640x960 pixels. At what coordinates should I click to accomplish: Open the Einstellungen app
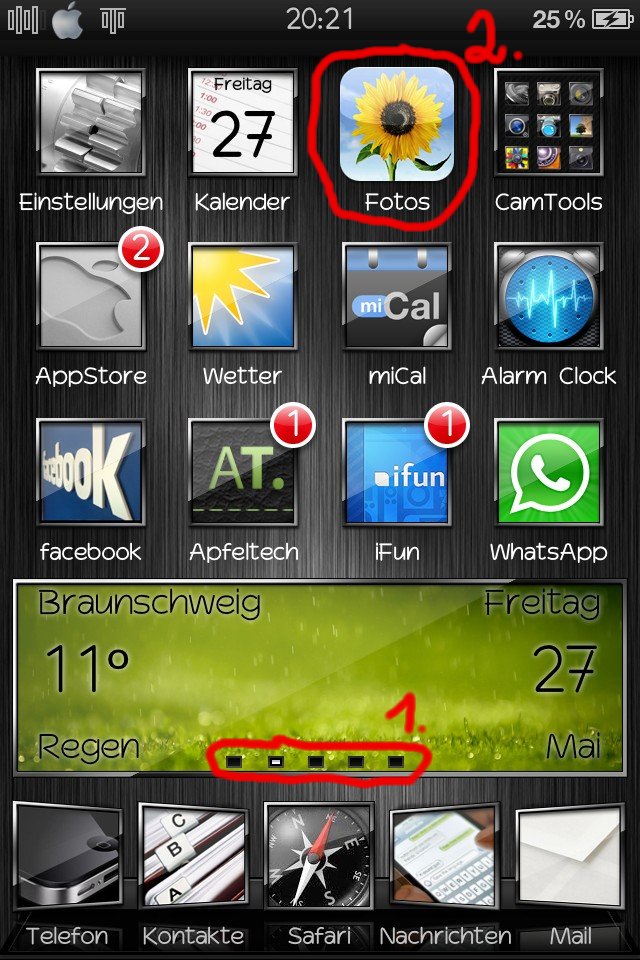coord(90,124)
